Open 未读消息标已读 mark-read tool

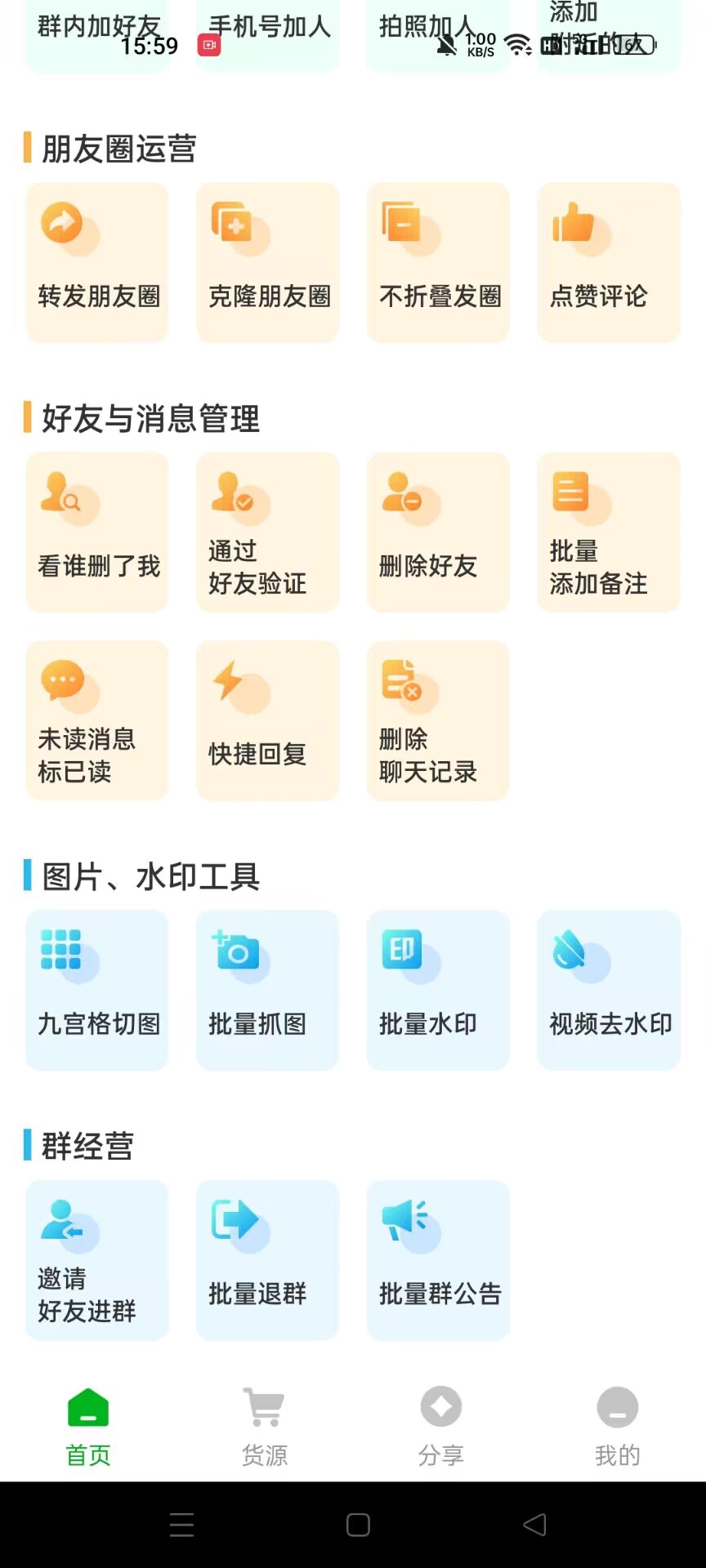(96, 719)
